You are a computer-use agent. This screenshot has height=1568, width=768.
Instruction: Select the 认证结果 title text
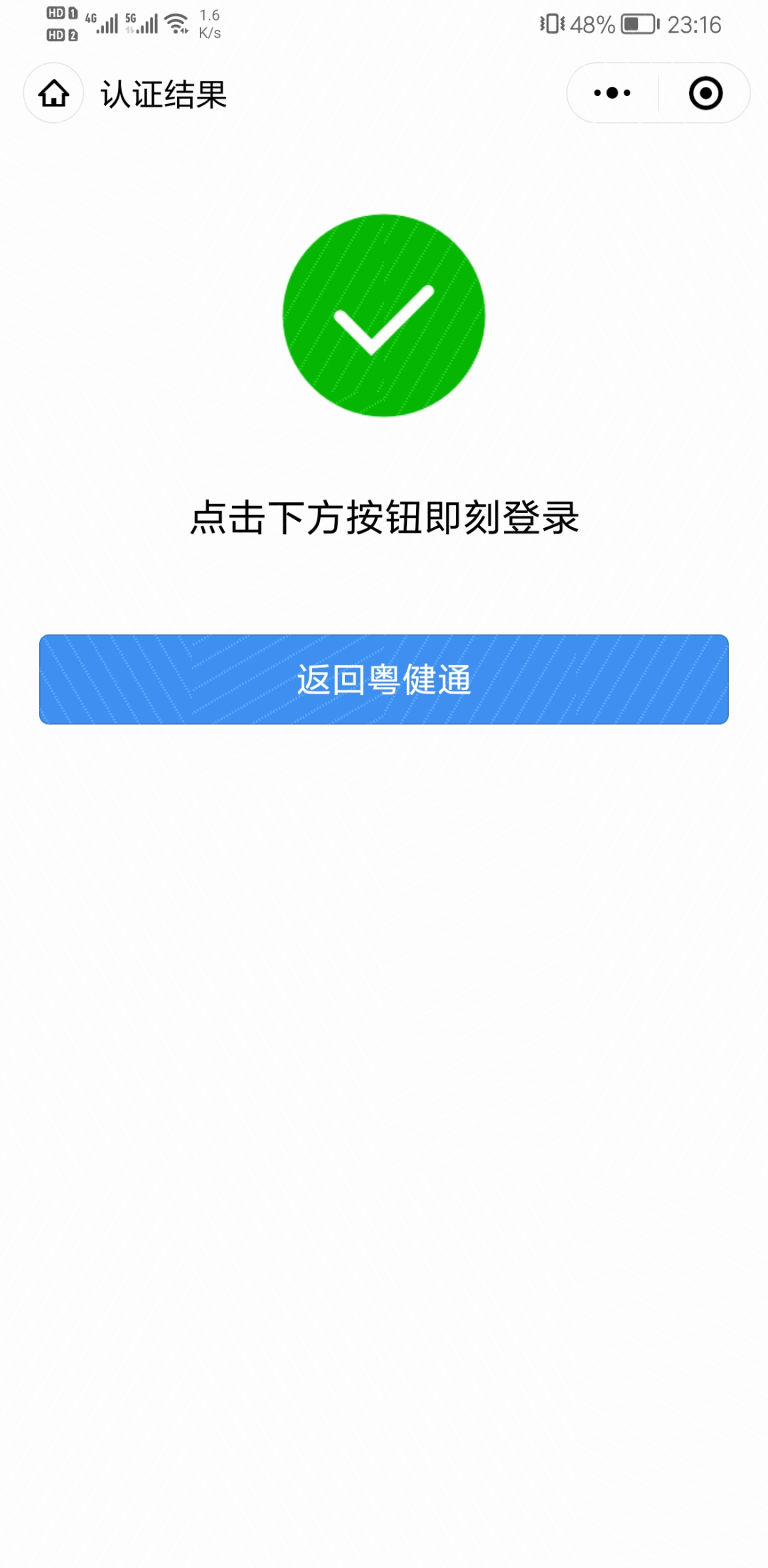pyautogui.click(x=162, y=93)
